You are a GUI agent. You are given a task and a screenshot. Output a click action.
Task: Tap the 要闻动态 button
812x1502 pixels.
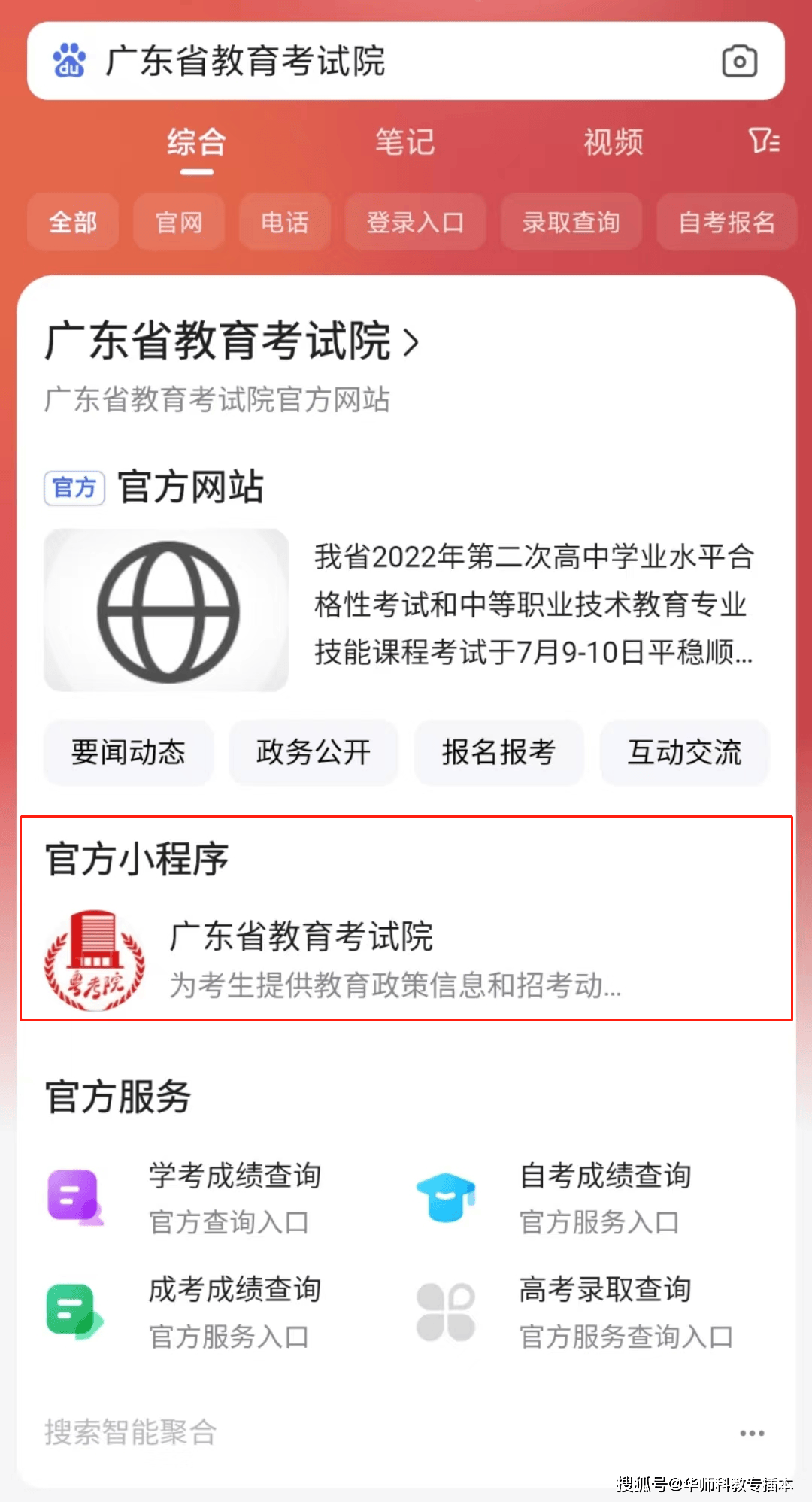(x=129, y=752)
